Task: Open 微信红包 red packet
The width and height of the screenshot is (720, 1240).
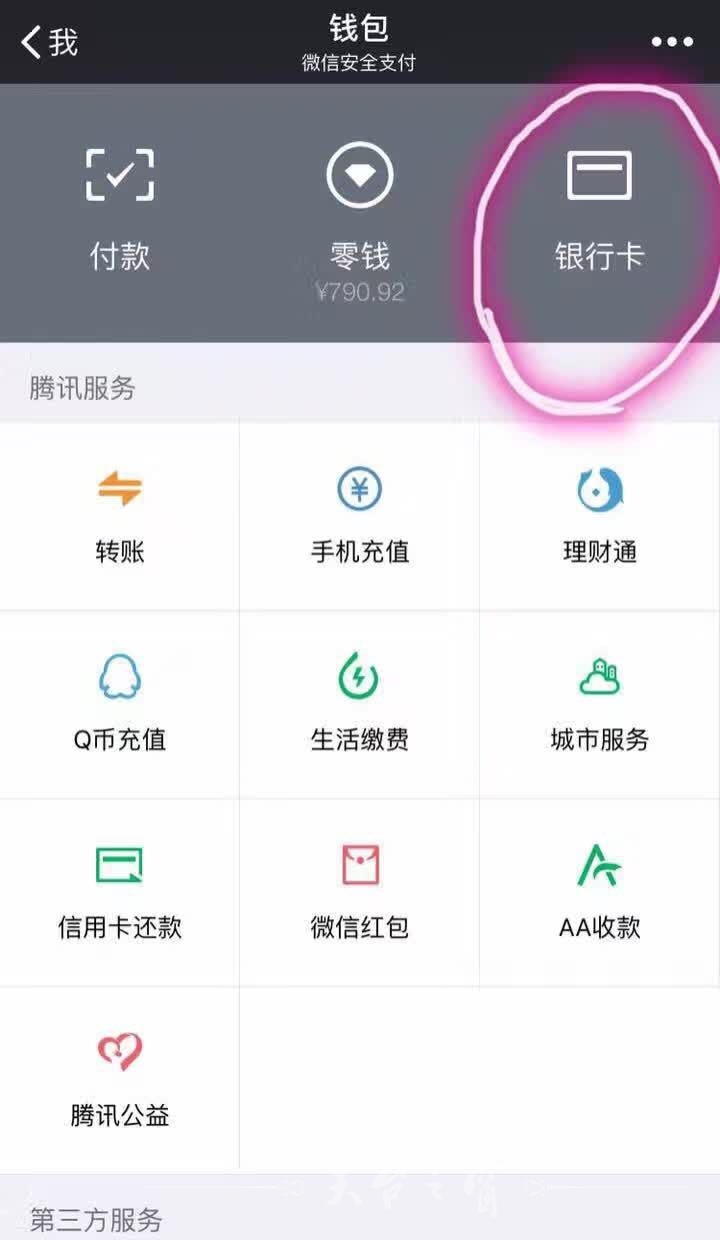Action: point(360,892)
